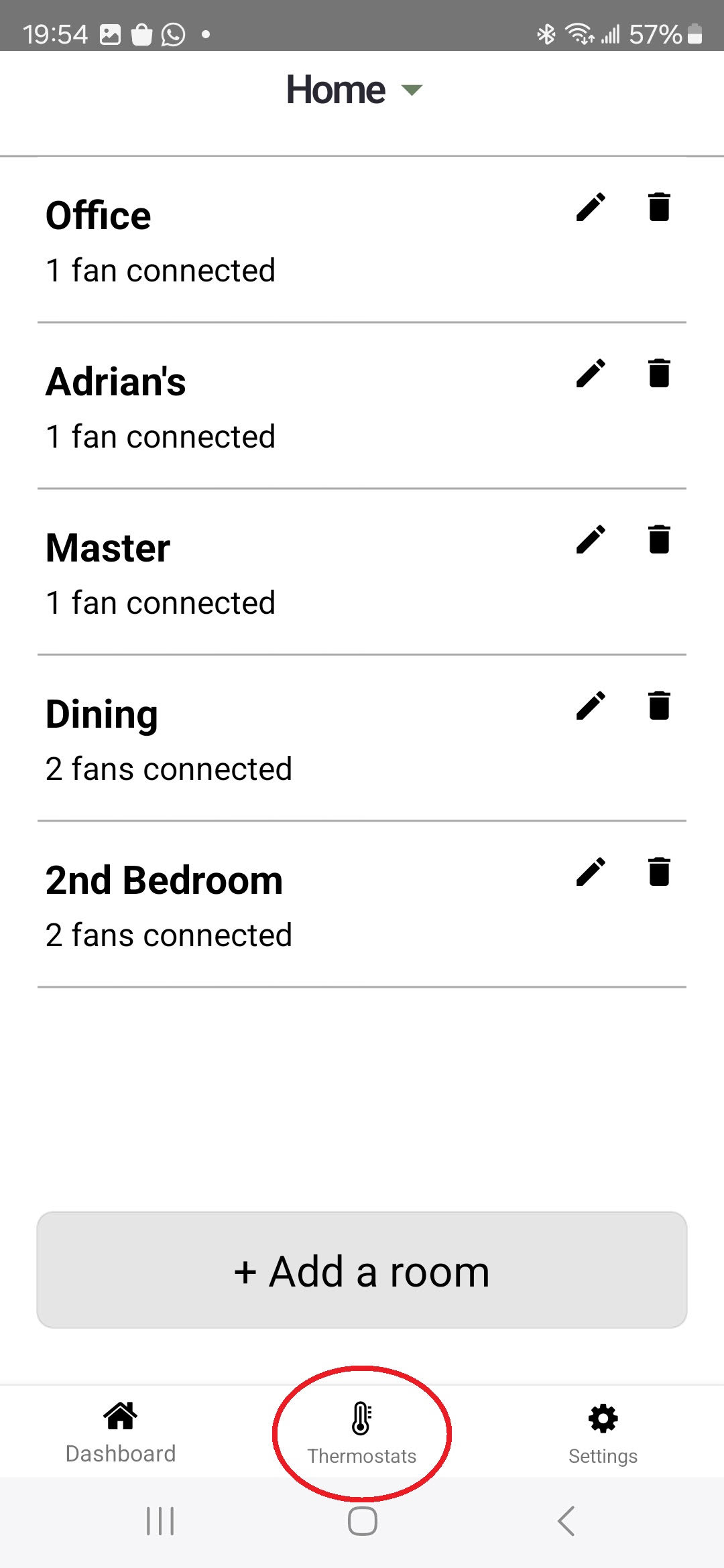
Task: Delete the Master room
Action: tap(659, 539)
